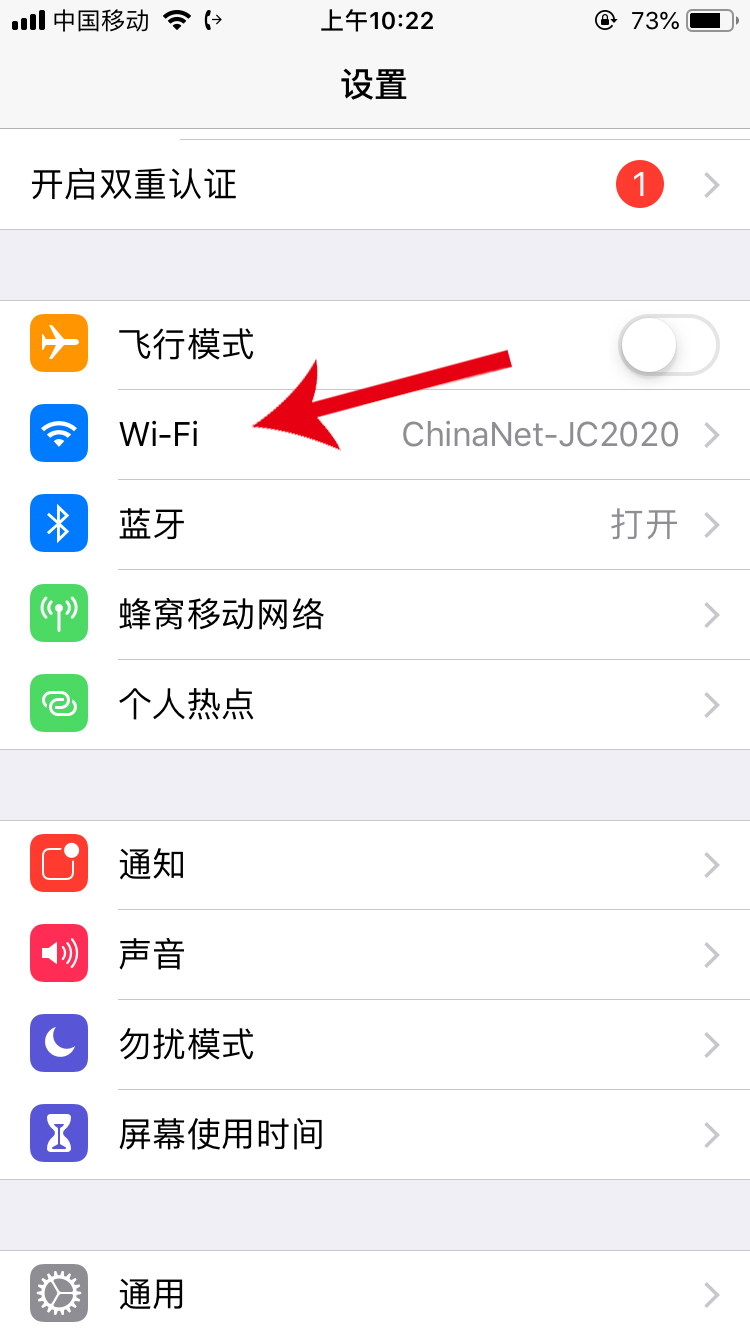Open 蜂窝移动网络 settings
Screen dimensions: 750x1334
pos(375,615)
